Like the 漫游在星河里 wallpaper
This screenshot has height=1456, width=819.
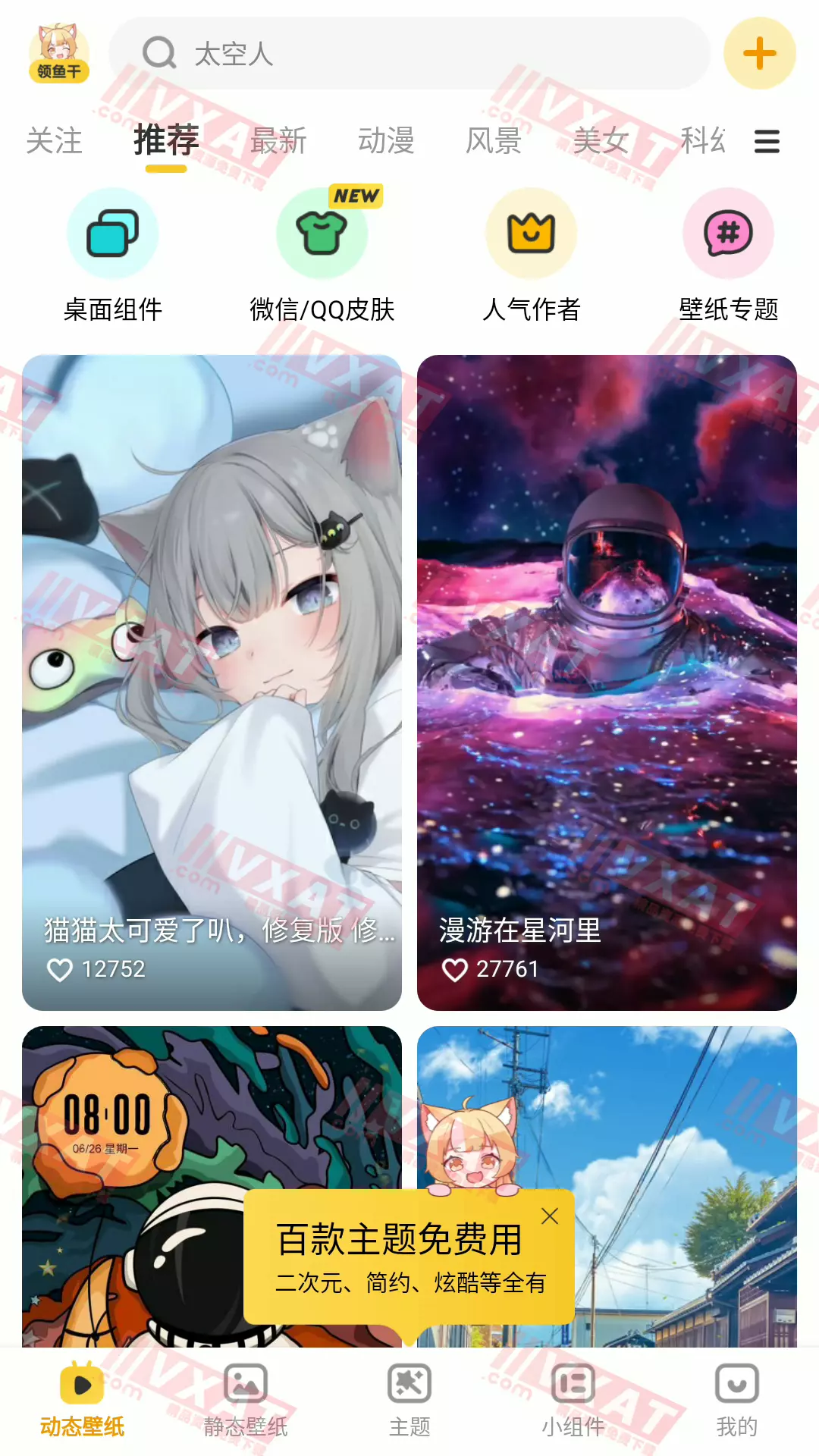(455, 969)
